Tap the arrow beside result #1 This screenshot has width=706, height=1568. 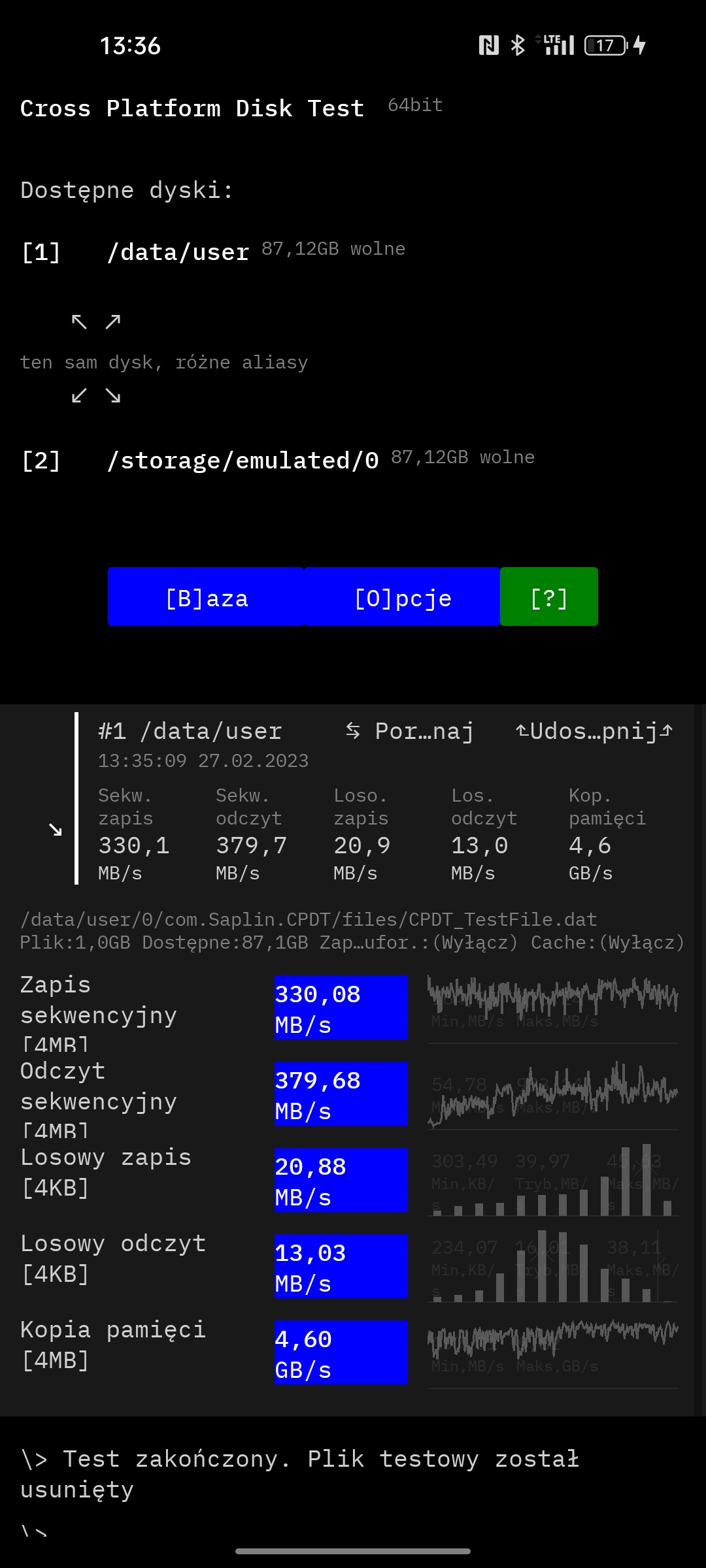click(56, 830)
